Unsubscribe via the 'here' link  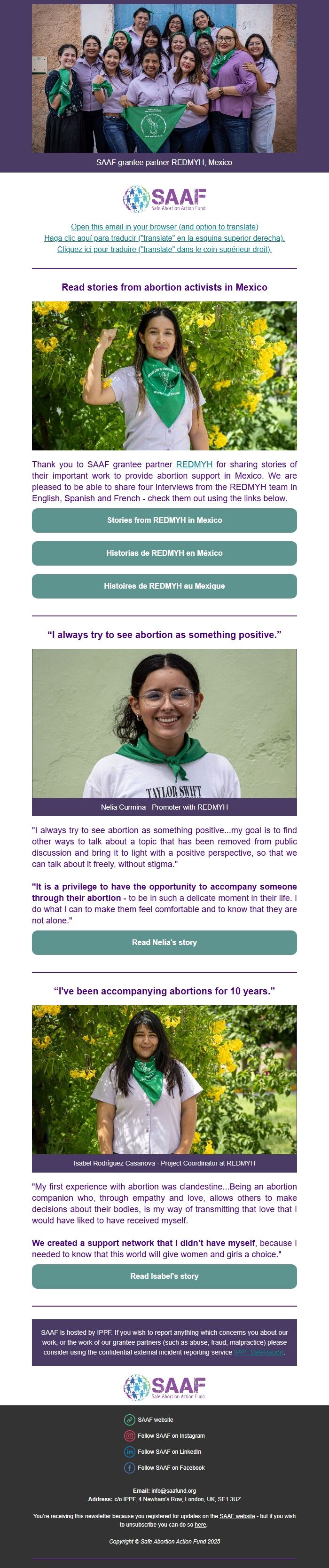[201, 1524]
